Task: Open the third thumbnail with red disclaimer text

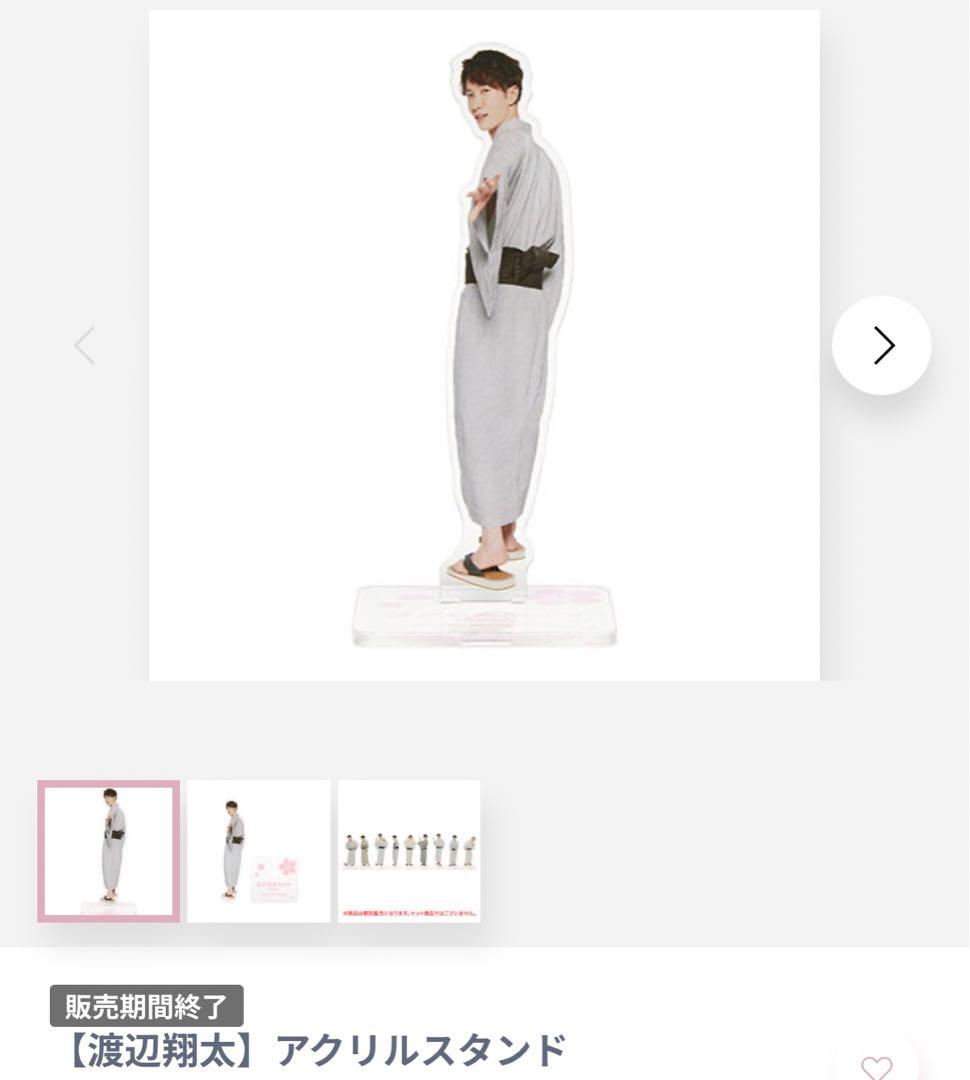Action: click(x=408, y=850)
